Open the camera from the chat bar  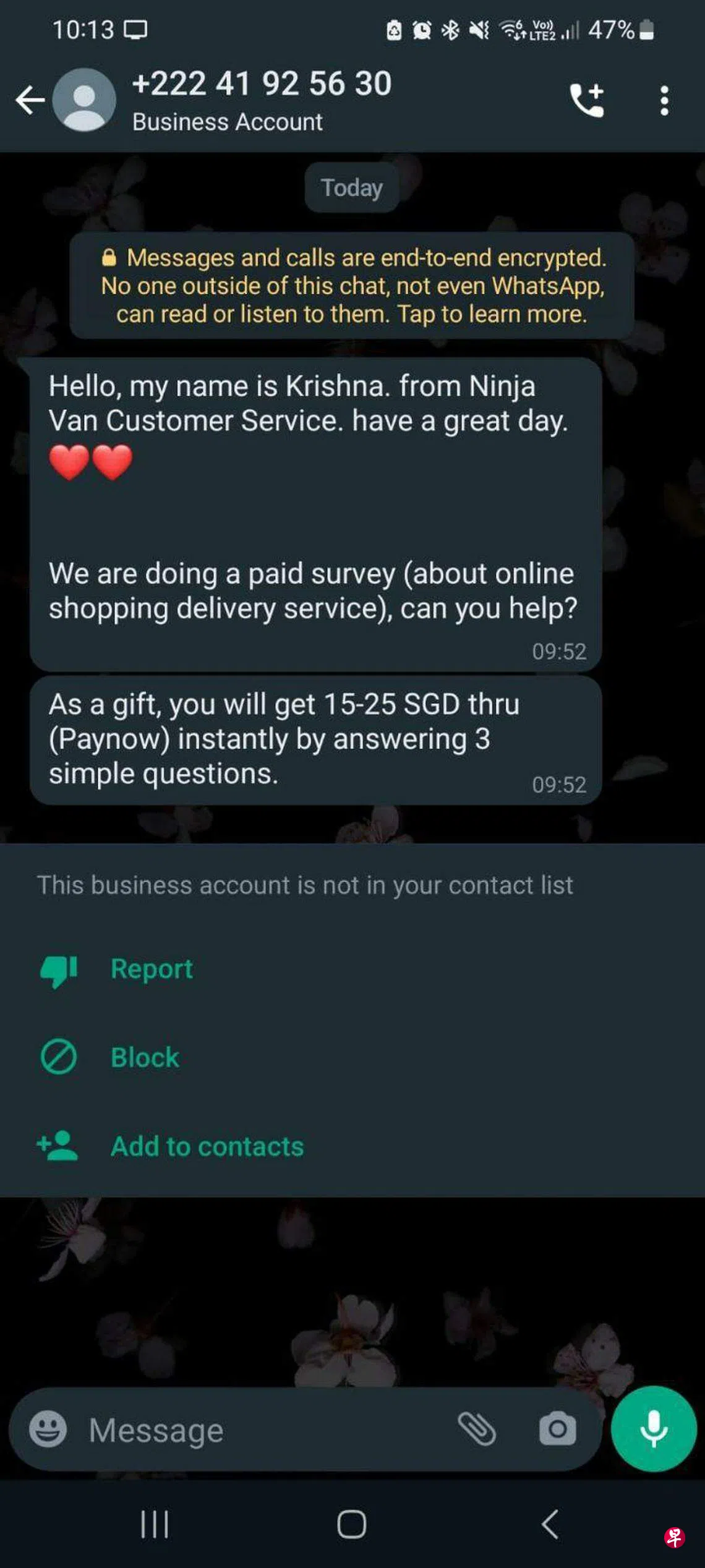tap(557, 1429)
